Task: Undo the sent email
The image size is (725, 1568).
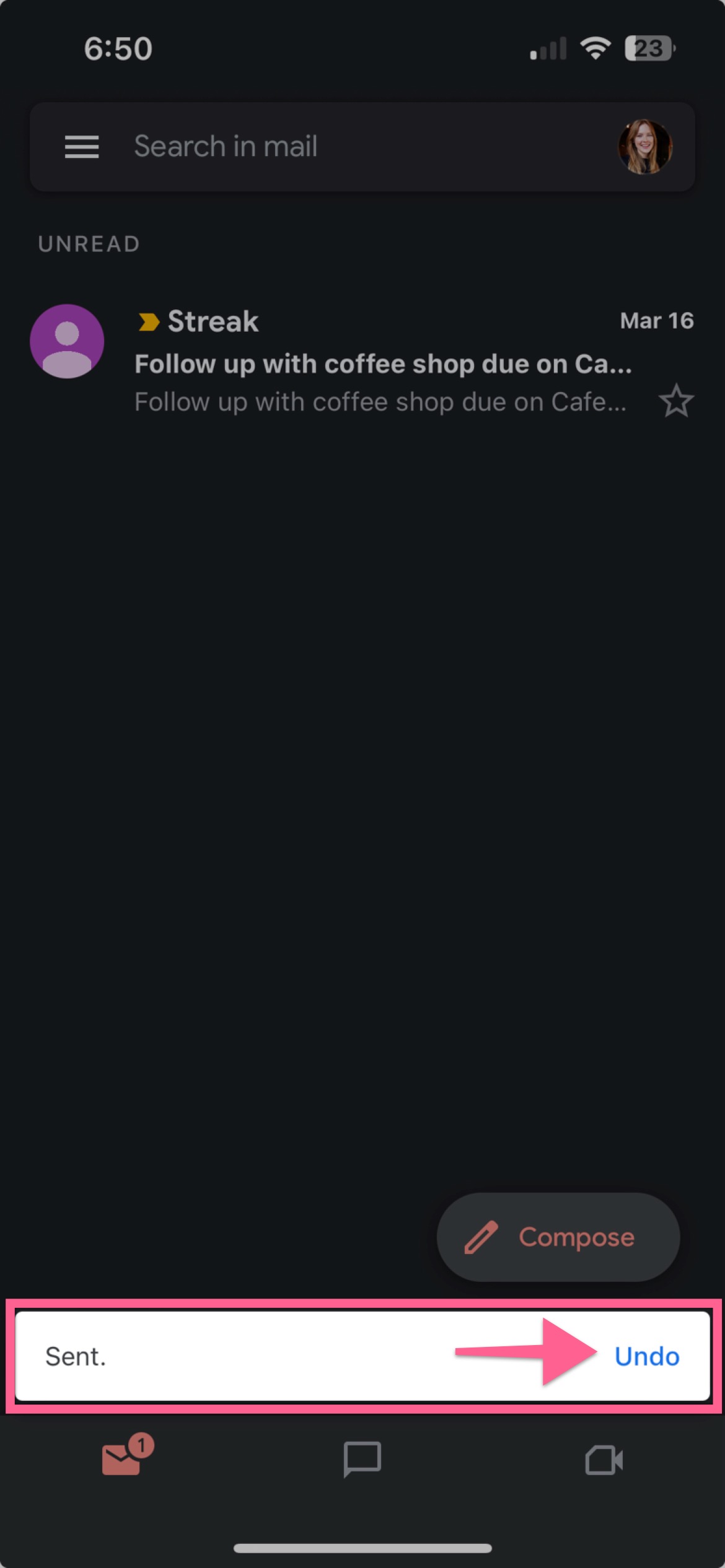Action: click(x=646, y=1356)
